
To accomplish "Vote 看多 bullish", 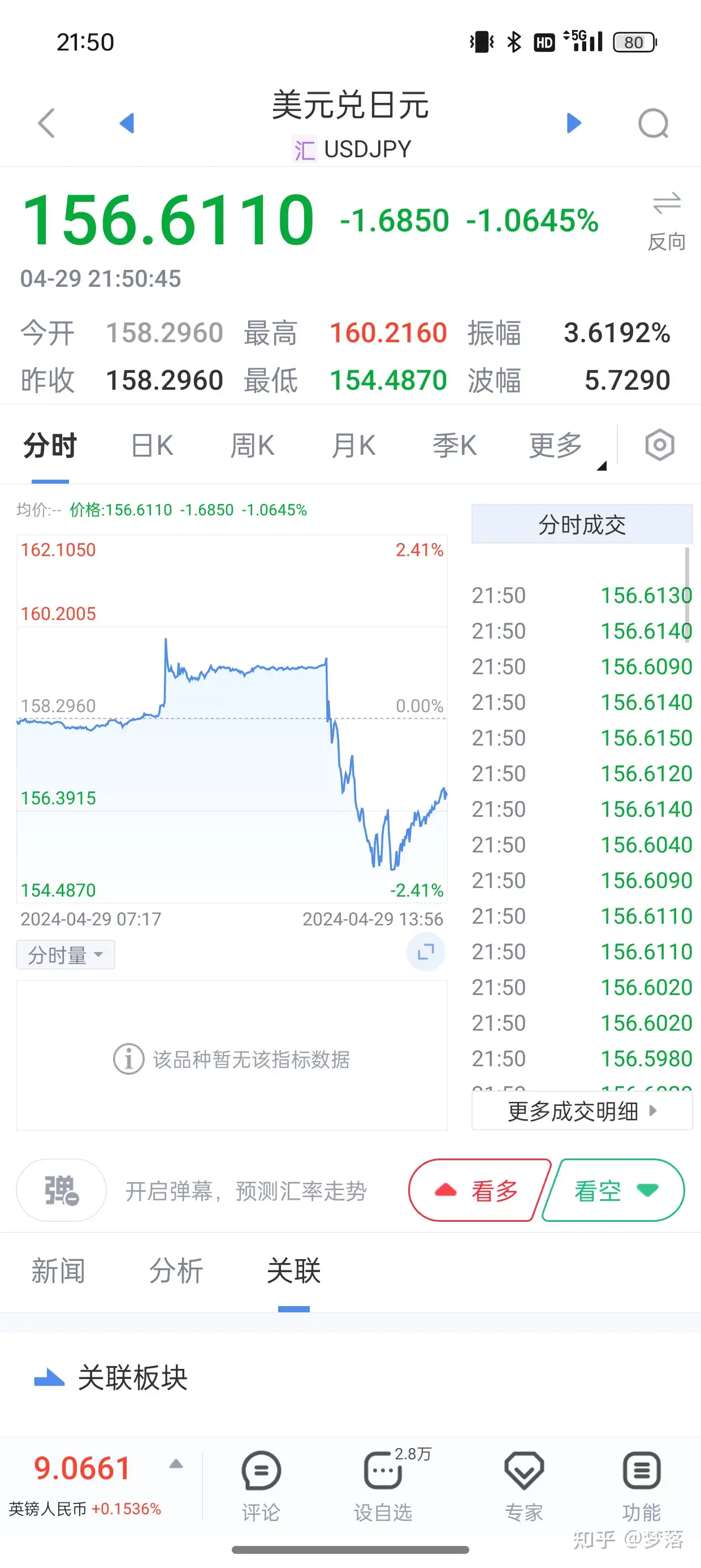I will pos(478,1190).
